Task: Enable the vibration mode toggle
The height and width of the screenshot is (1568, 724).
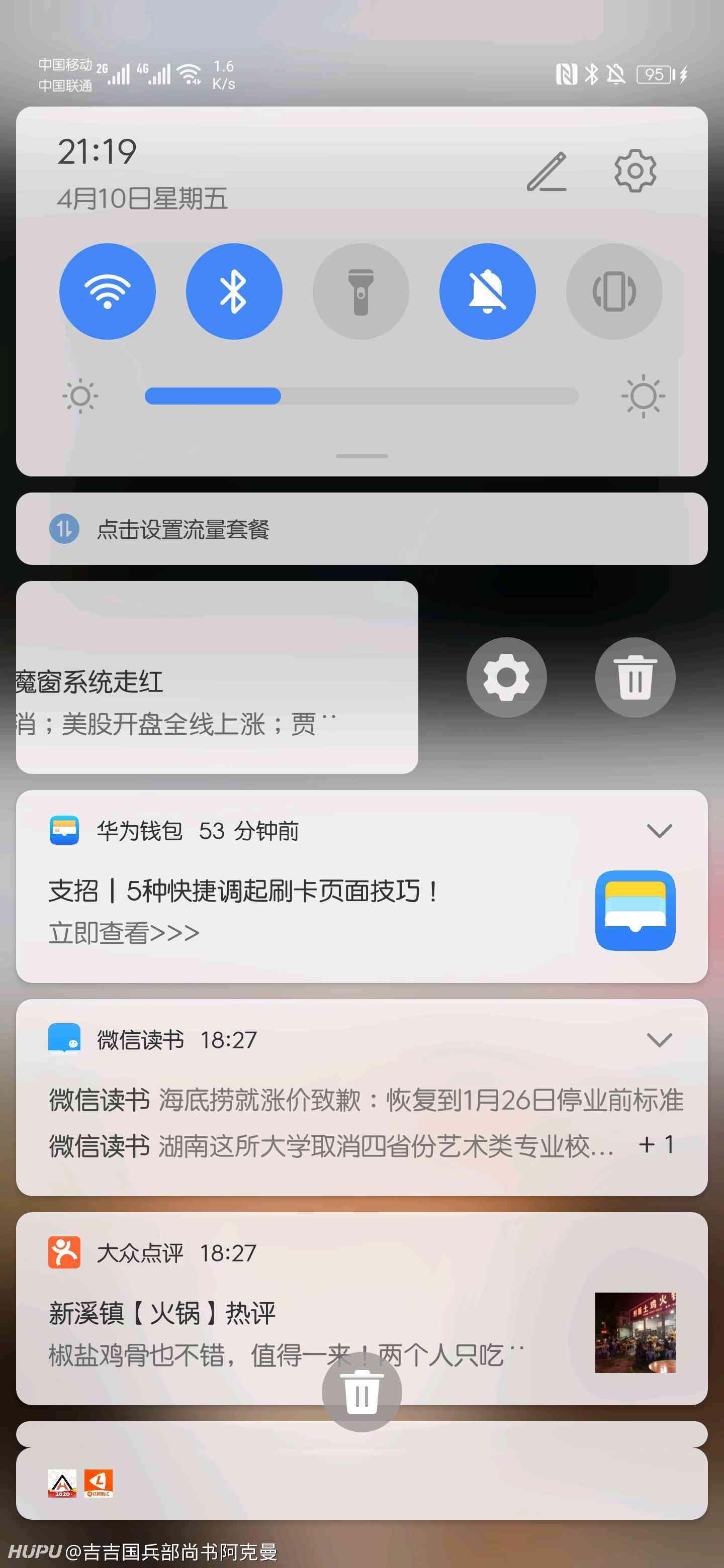Action: (614, 291)
